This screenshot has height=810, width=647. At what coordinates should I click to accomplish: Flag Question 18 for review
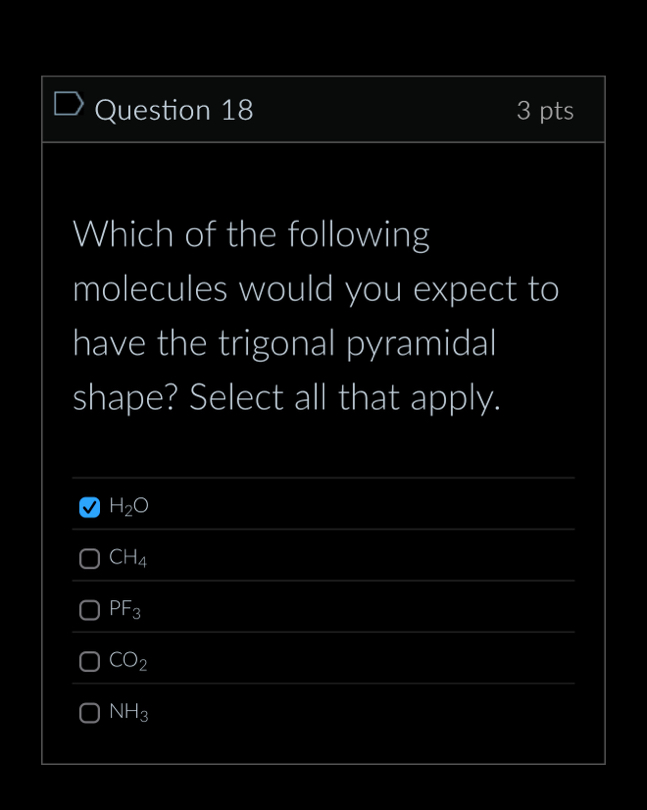coord(67,106)
